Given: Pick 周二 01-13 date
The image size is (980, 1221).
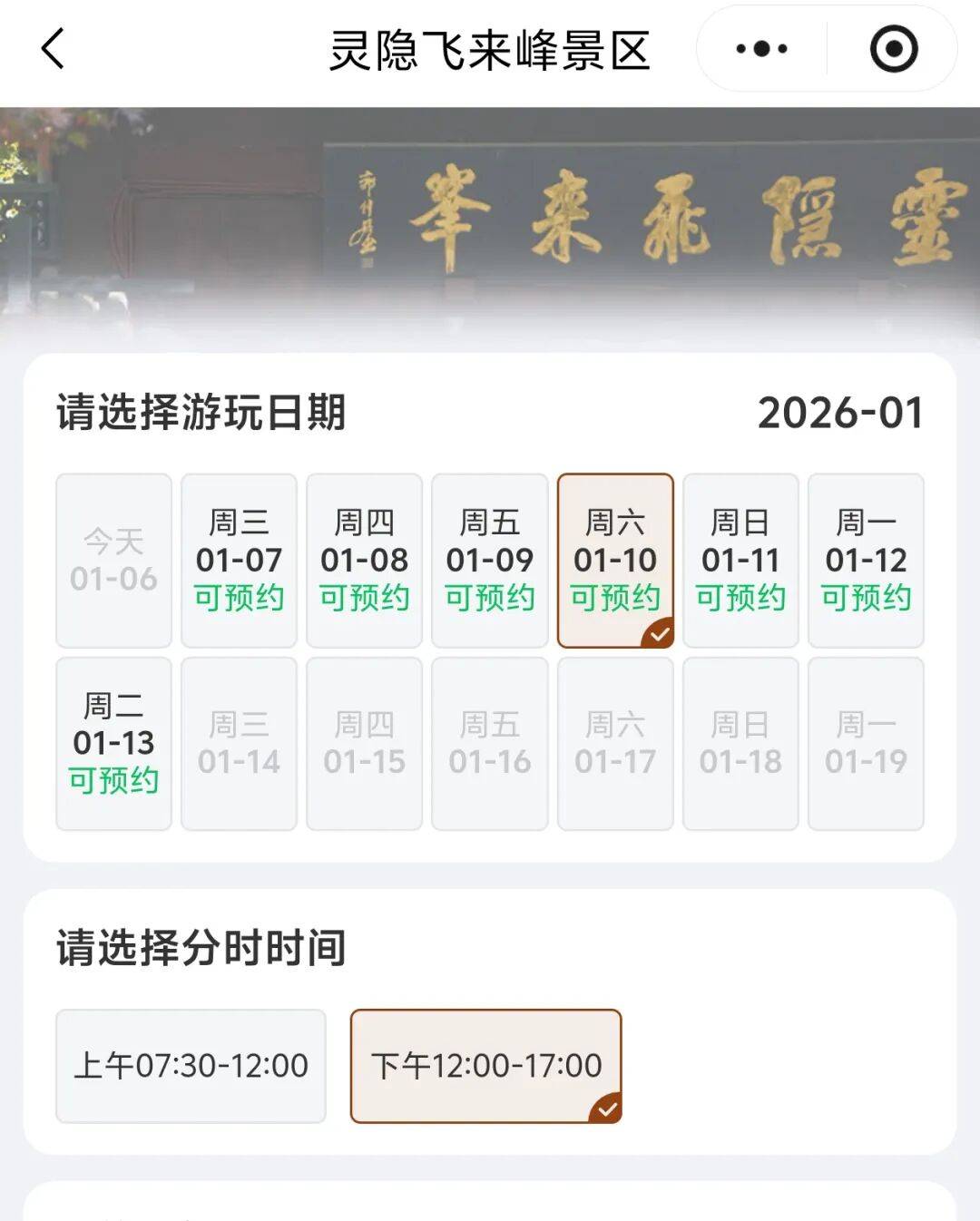Looking at the screenshot, I should click(x=113, y=743).
